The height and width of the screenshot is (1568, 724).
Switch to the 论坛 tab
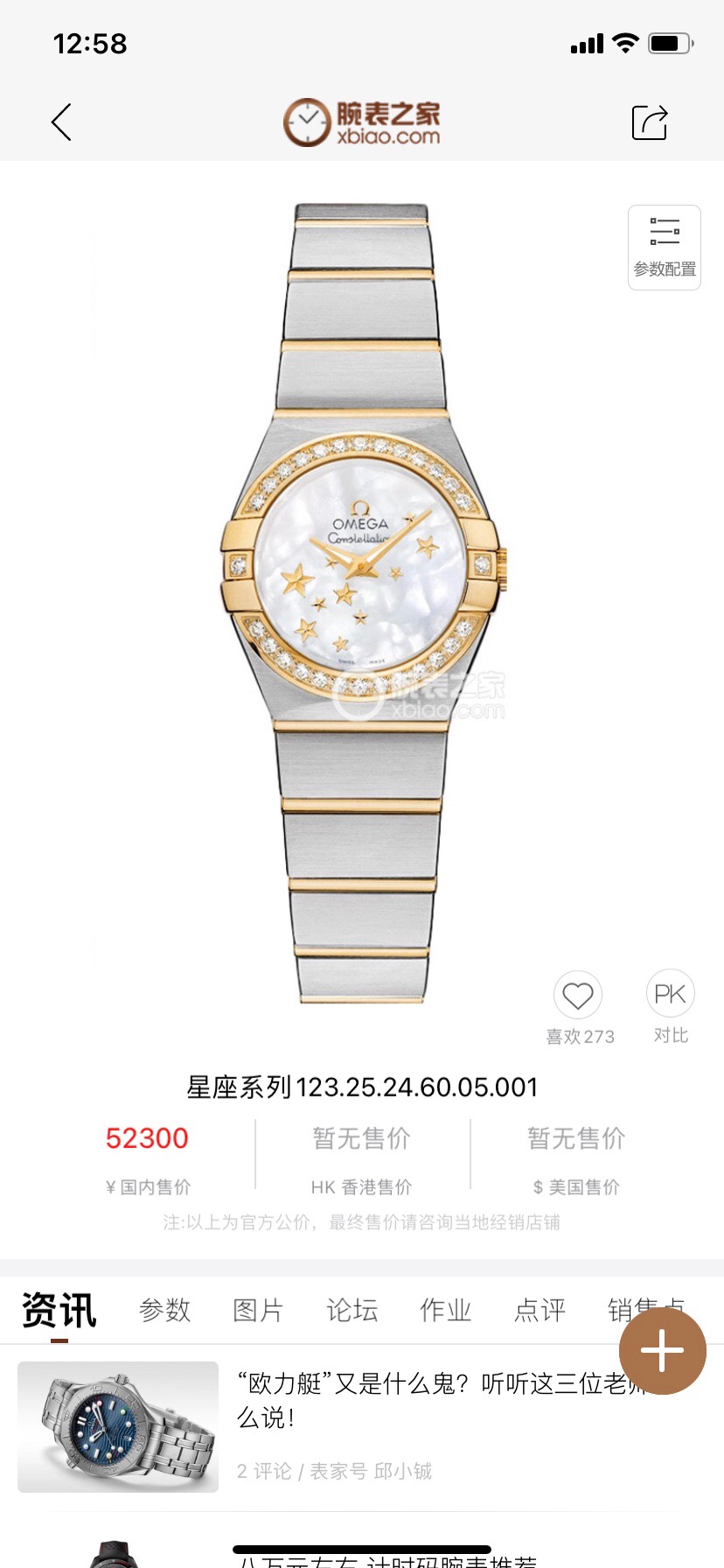point(352,1310)
